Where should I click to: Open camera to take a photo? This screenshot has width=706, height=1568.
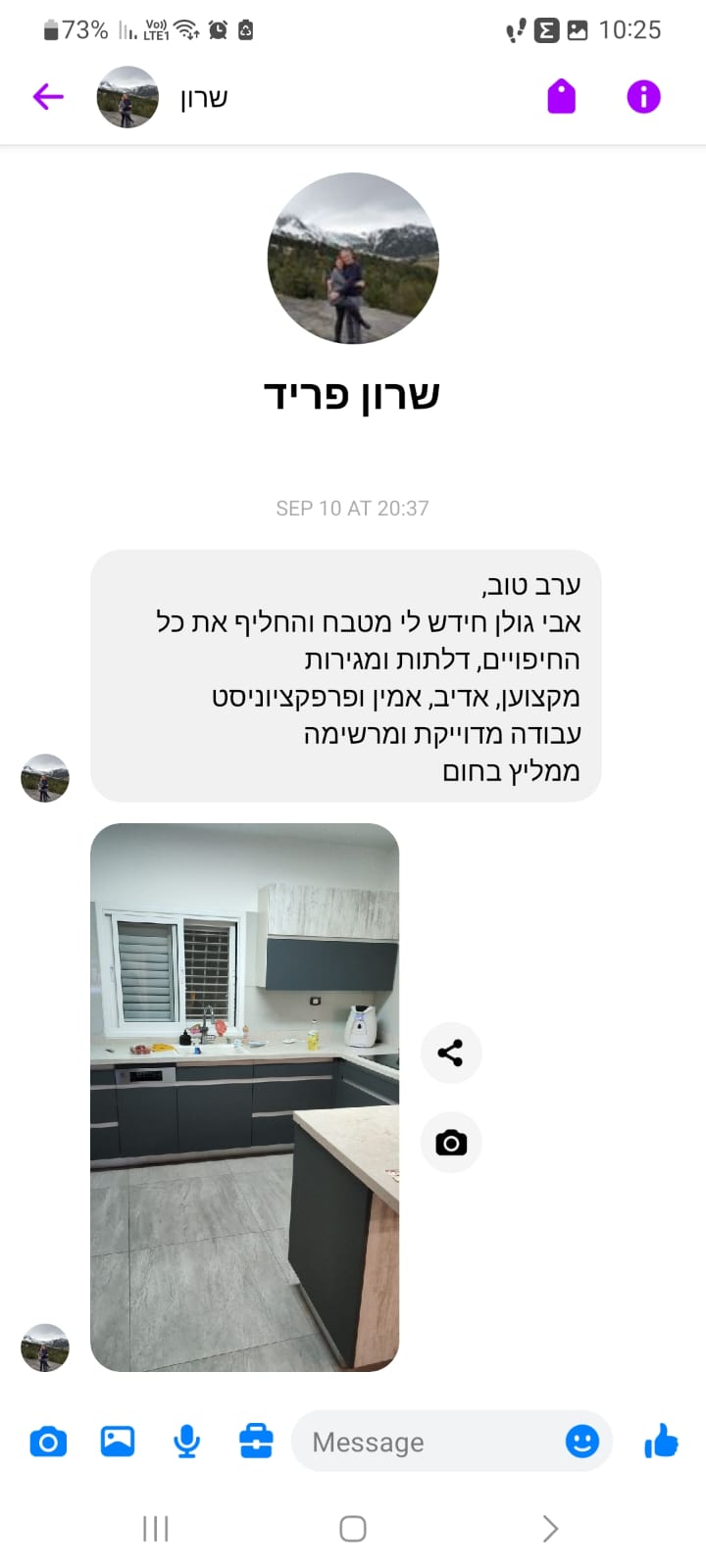click(x=48, y=1442)
